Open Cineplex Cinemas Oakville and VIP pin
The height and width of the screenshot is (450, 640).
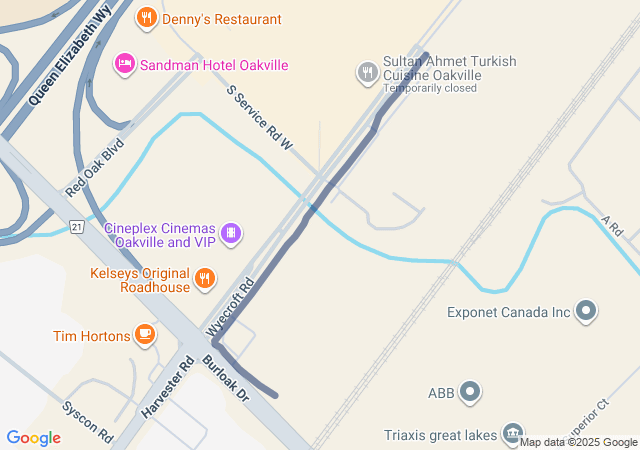(x=232, y=234)
